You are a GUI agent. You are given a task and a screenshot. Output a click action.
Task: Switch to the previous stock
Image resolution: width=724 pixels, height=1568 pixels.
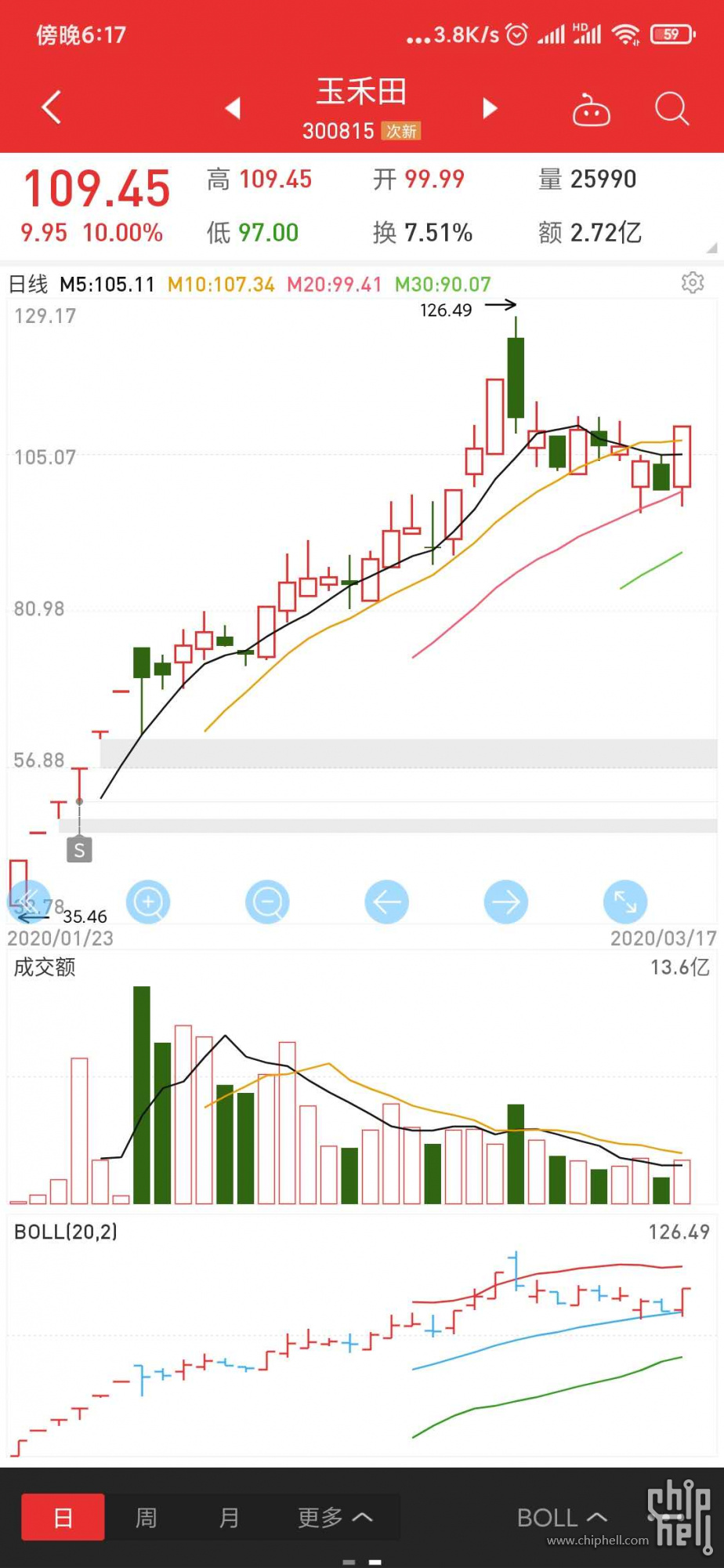pos(232,108)
